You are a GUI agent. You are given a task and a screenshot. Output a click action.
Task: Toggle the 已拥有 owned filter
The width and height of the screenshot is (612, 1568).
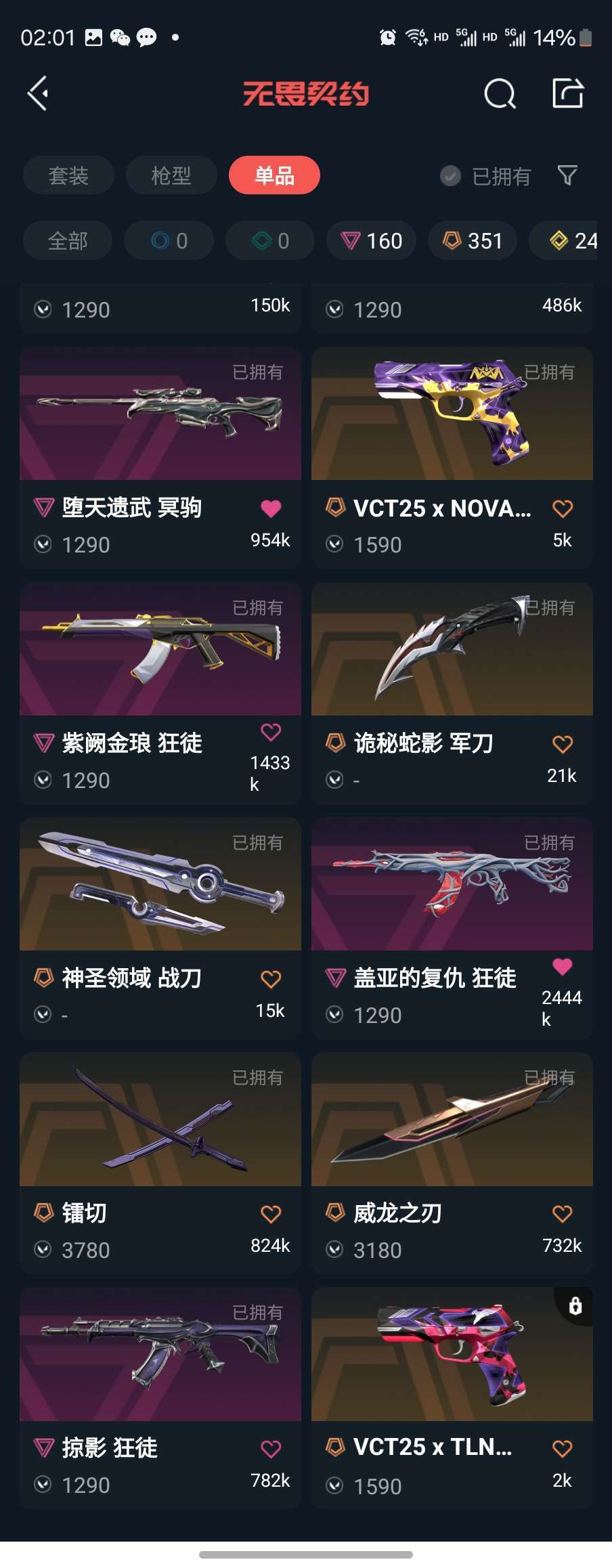point(486,175)
